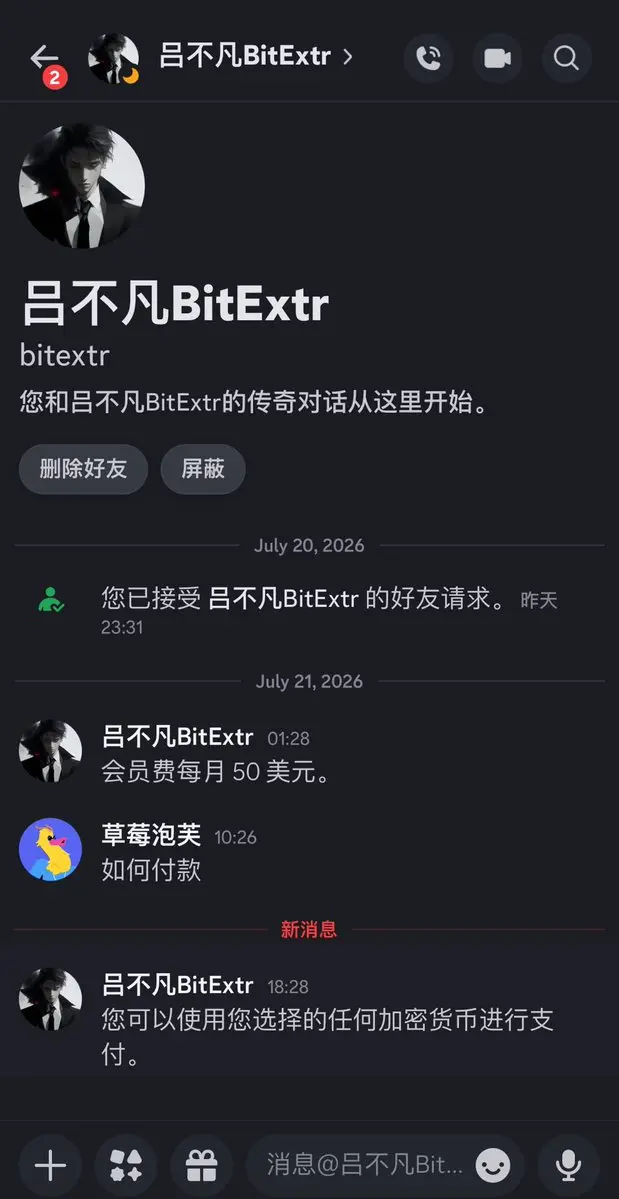Tap the microphone voice message button
The image size is (619, 1199).
569,1165
